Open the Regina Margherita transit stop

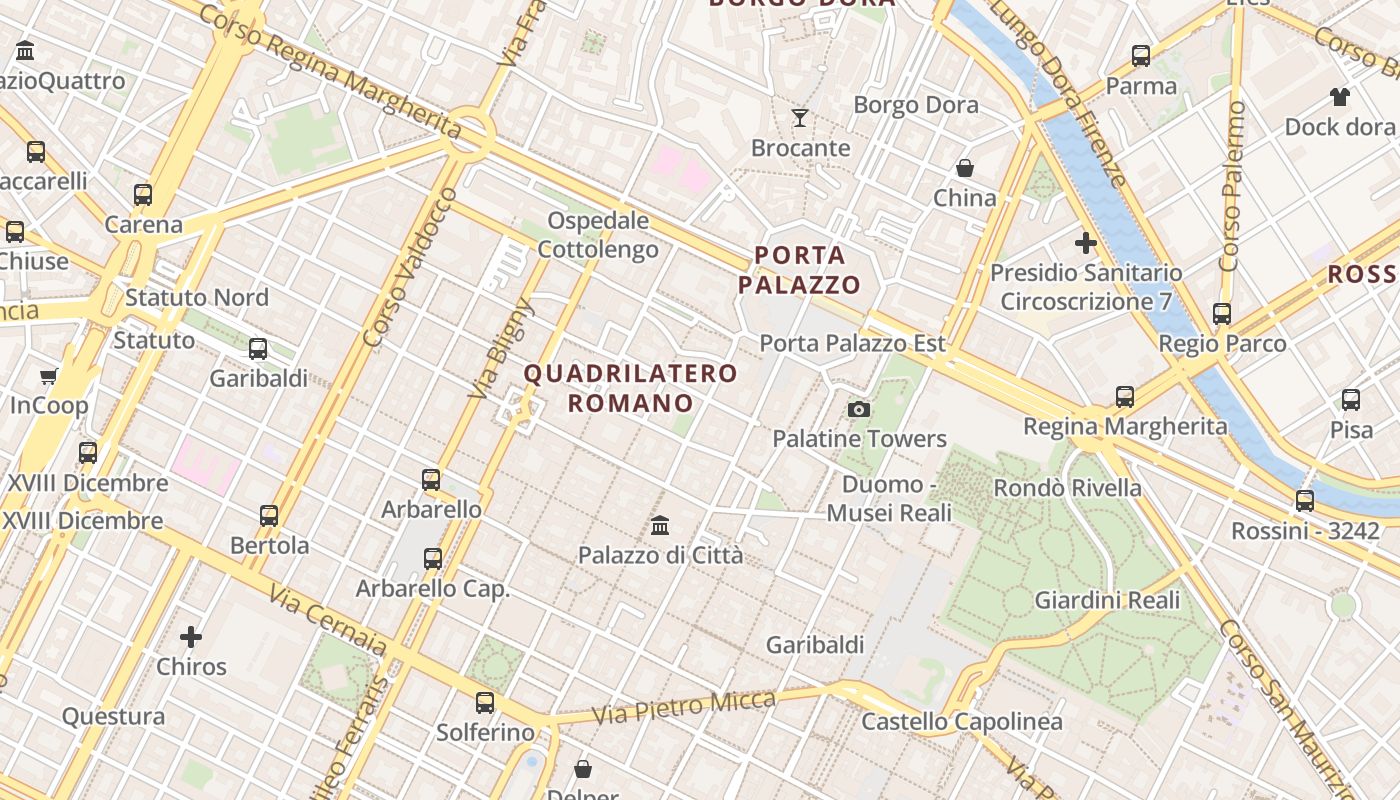coord(1125,397)
